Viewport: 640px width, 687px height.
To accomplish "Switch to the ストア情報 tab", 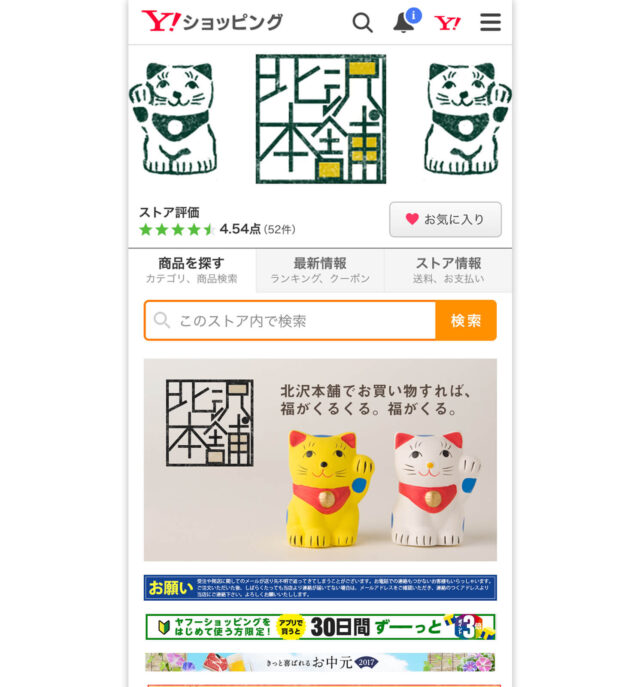I will click(448, 270).
